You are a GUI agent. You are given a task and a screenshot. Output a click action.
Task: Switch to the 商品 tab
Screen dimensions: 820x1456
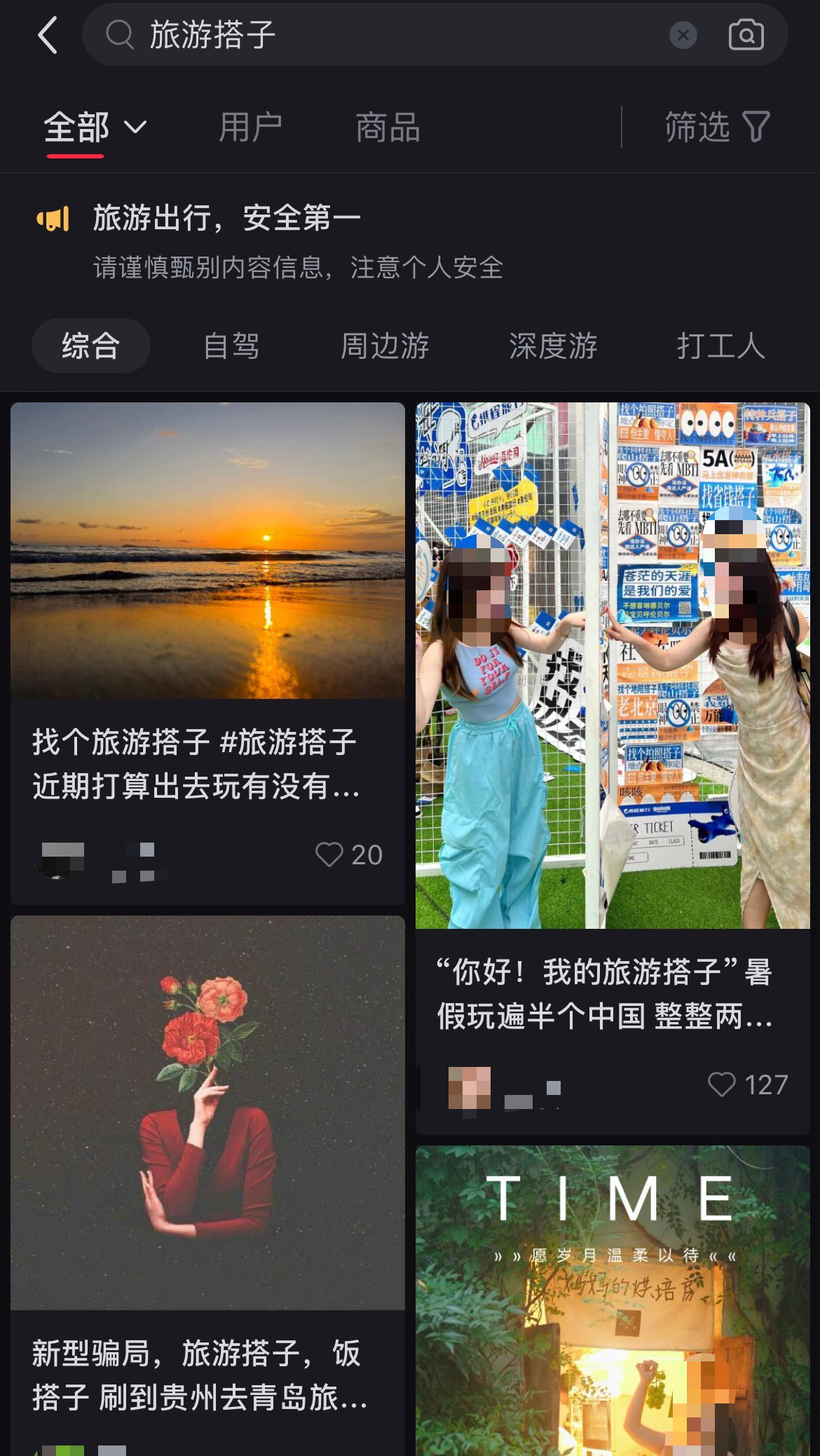[x=388, y=128]
